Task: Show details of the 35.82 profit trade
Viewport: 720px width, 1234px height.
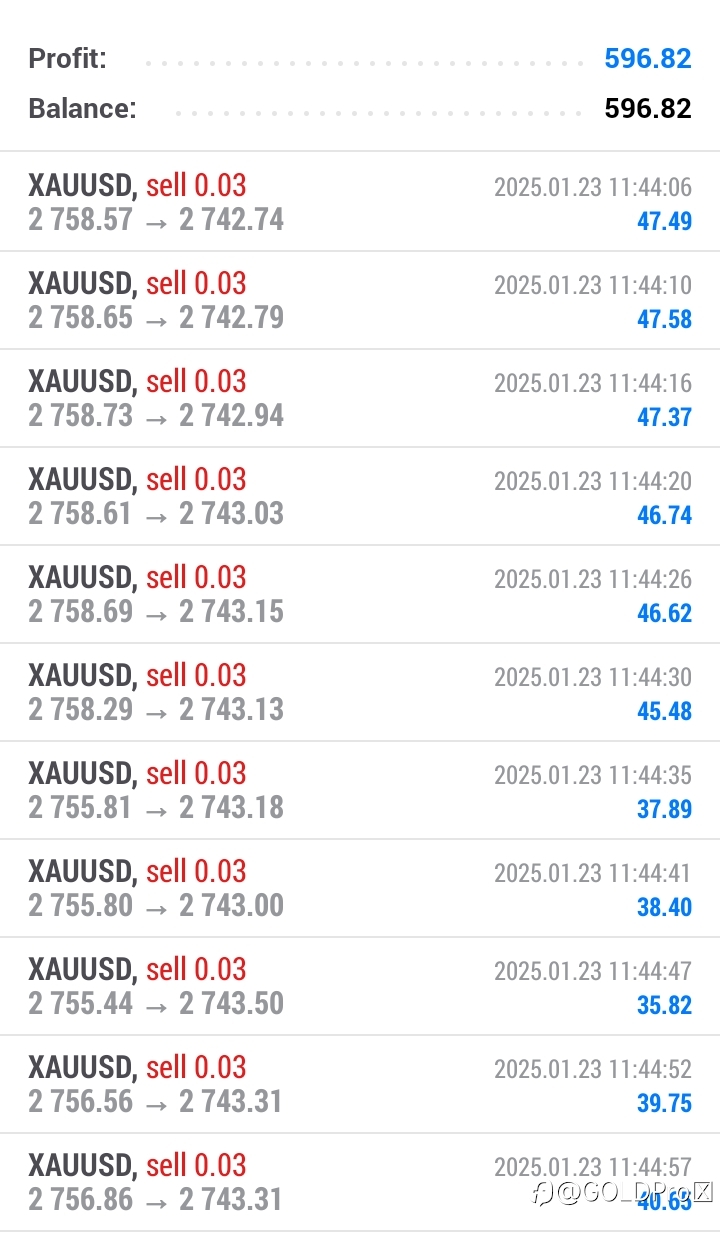Action: click(360, 986)
